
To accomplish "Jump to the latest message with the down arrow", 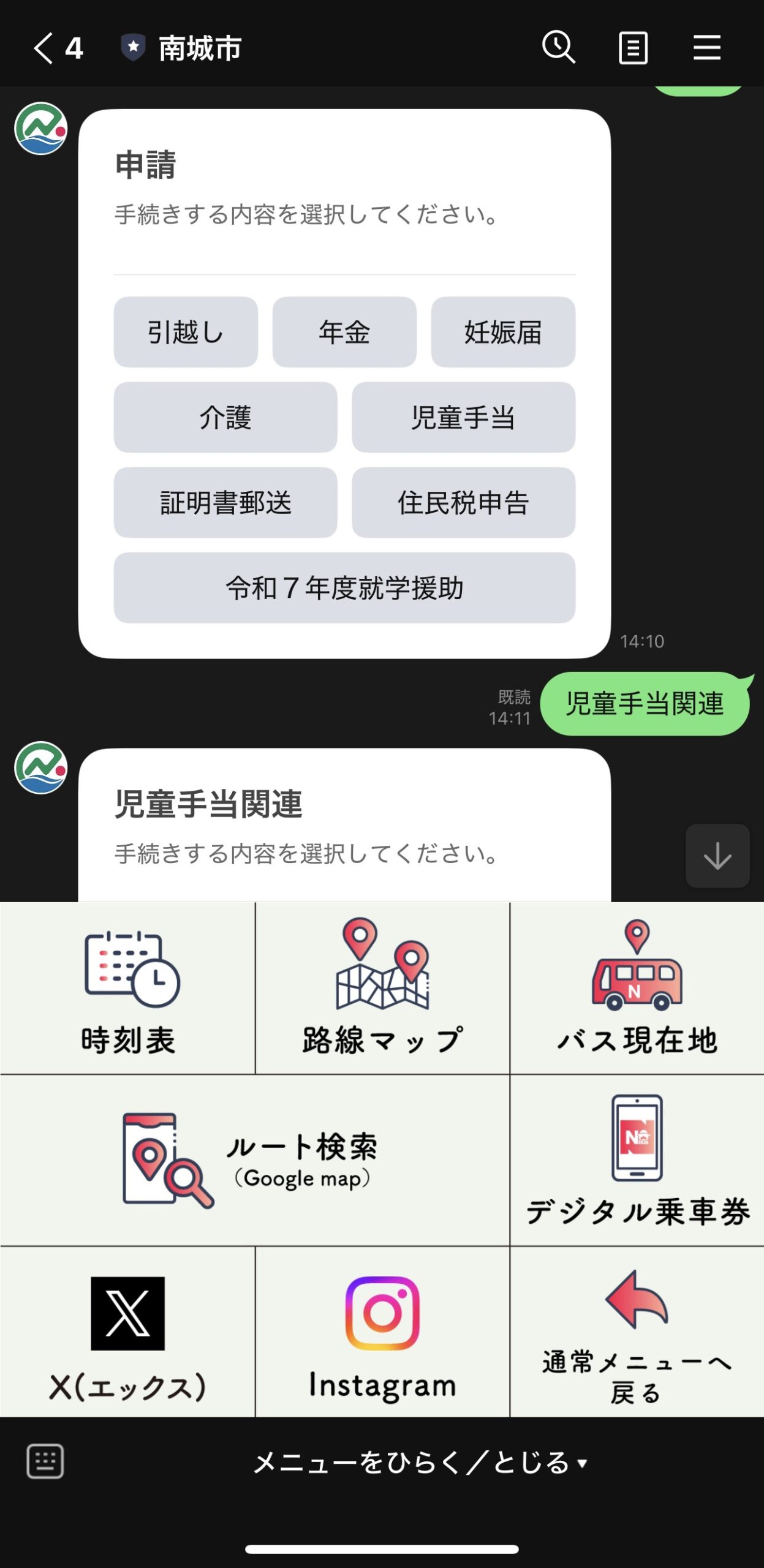I will [x=717, y=856].
